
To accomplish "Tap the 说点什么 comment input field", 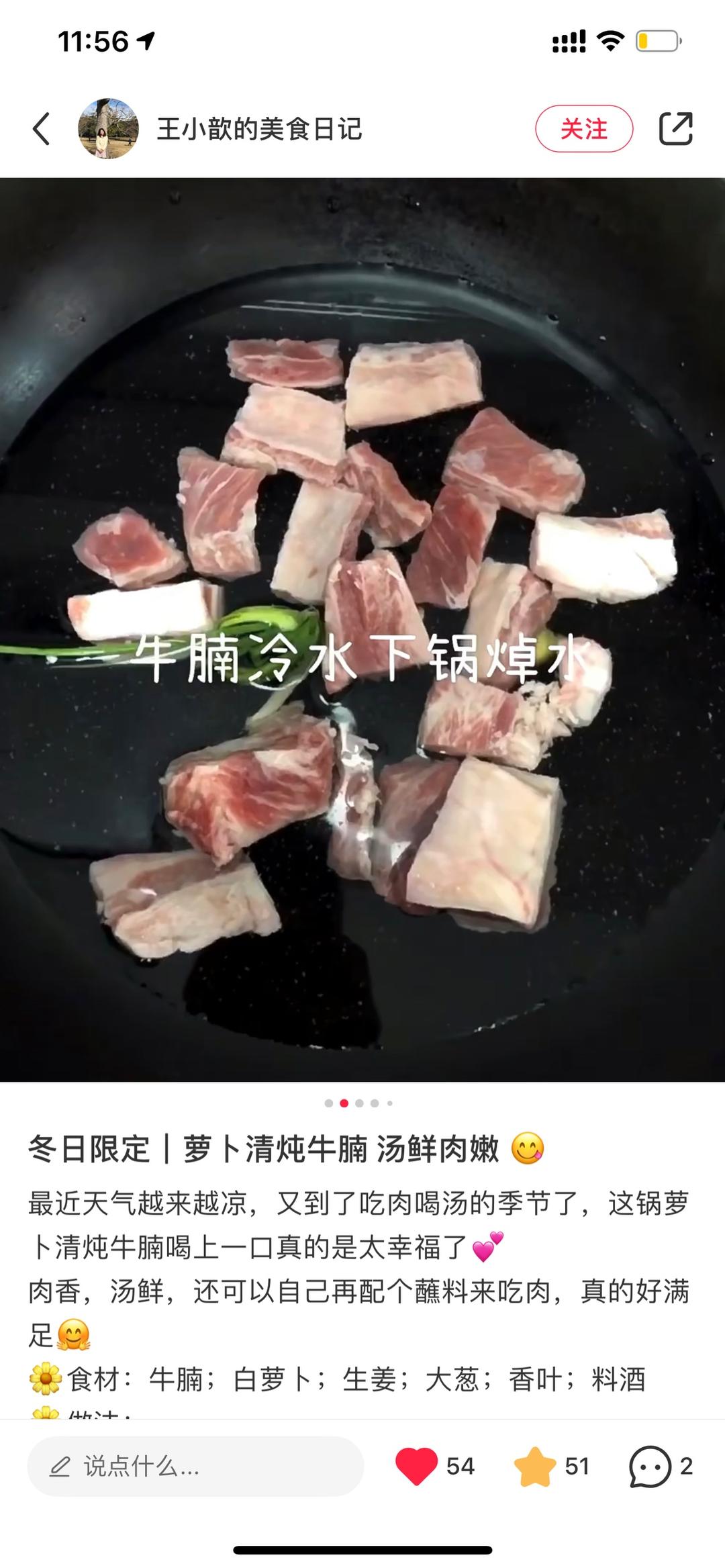I will (195, 1467).
